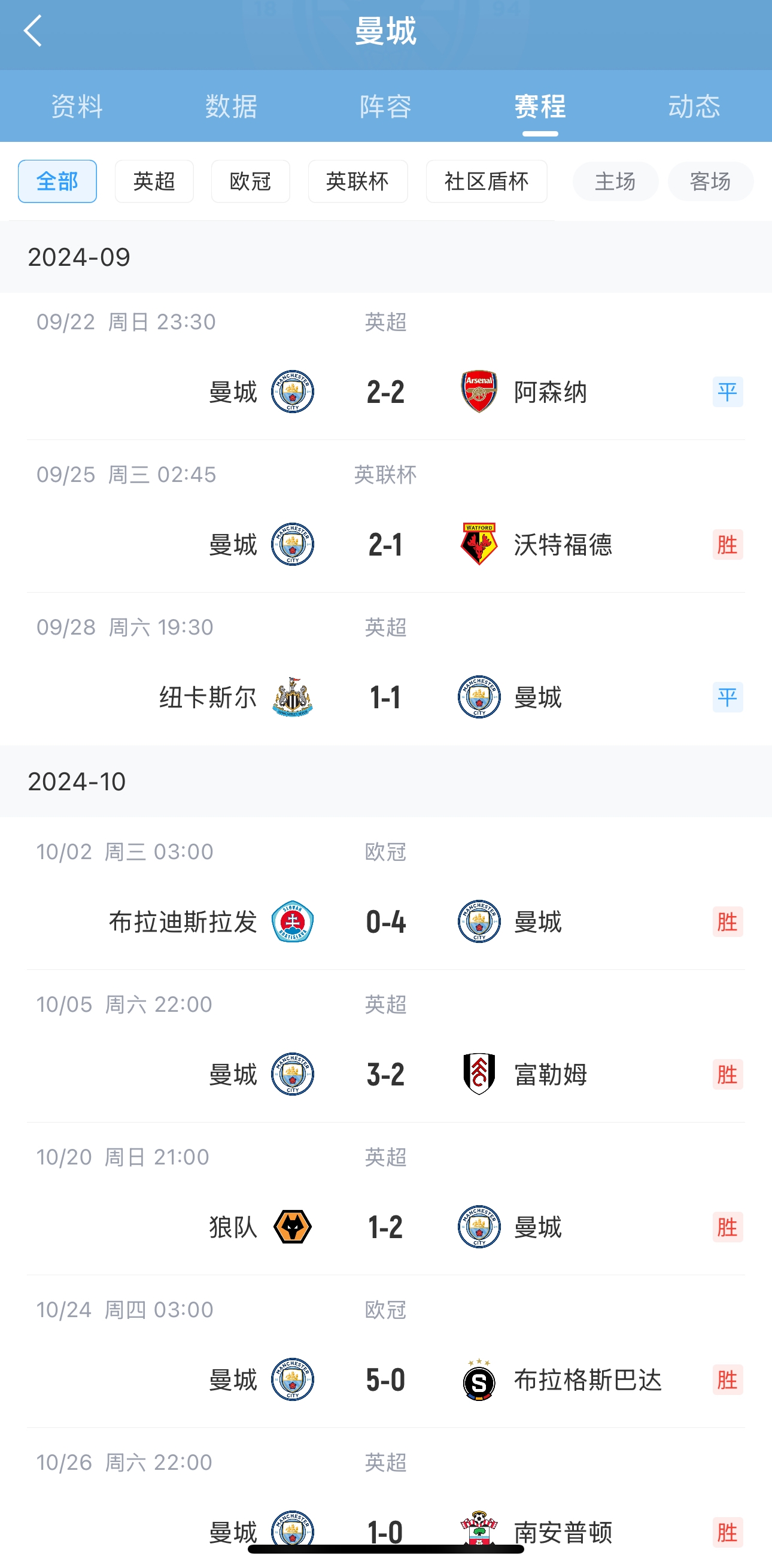
Task: Switch to the 动态 tab
Action: (694, 106)
